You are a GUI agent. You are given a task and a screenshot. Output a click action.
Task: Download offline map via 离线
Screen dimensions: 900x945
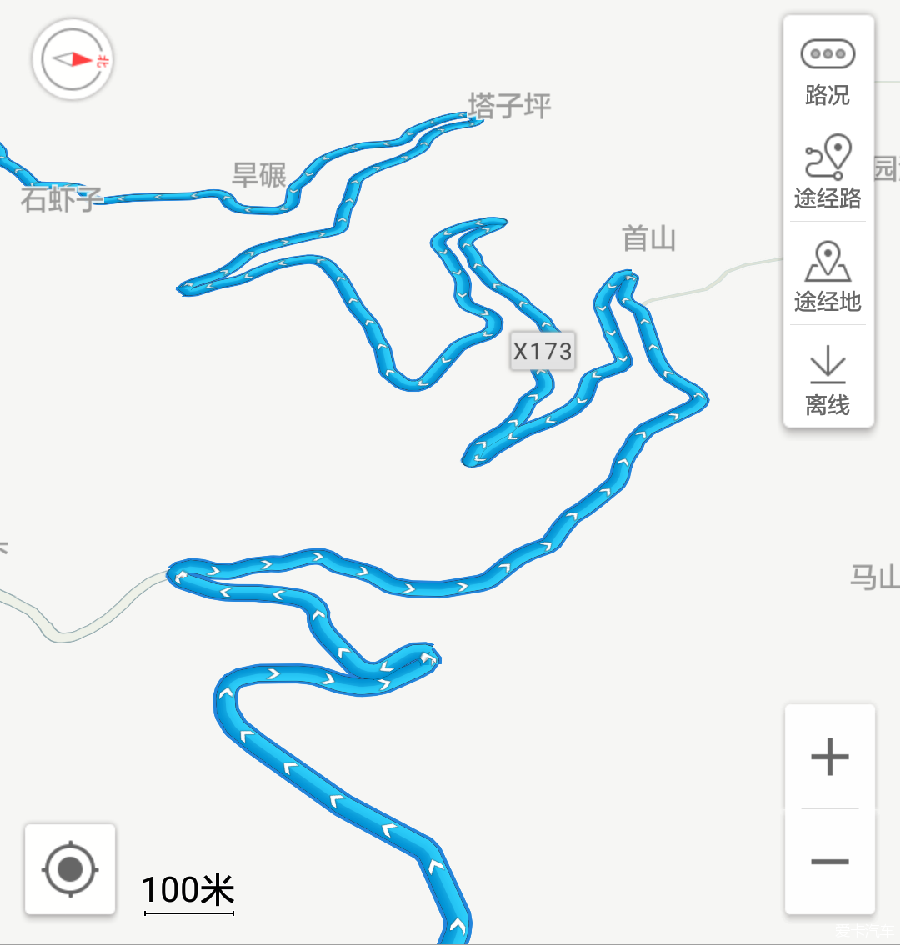(828, 380)
